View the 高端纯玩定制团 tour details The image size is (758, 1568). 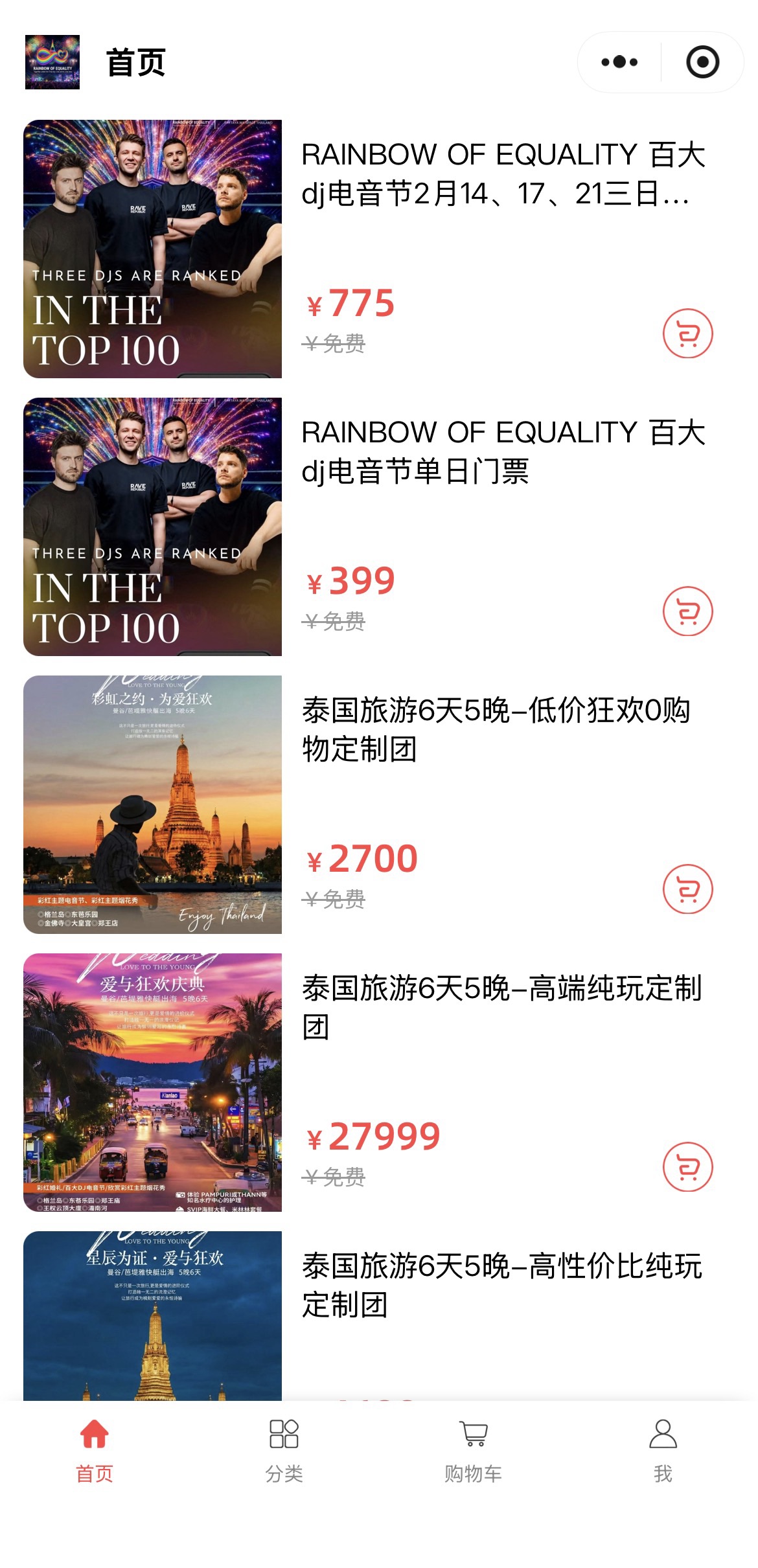501,1006
